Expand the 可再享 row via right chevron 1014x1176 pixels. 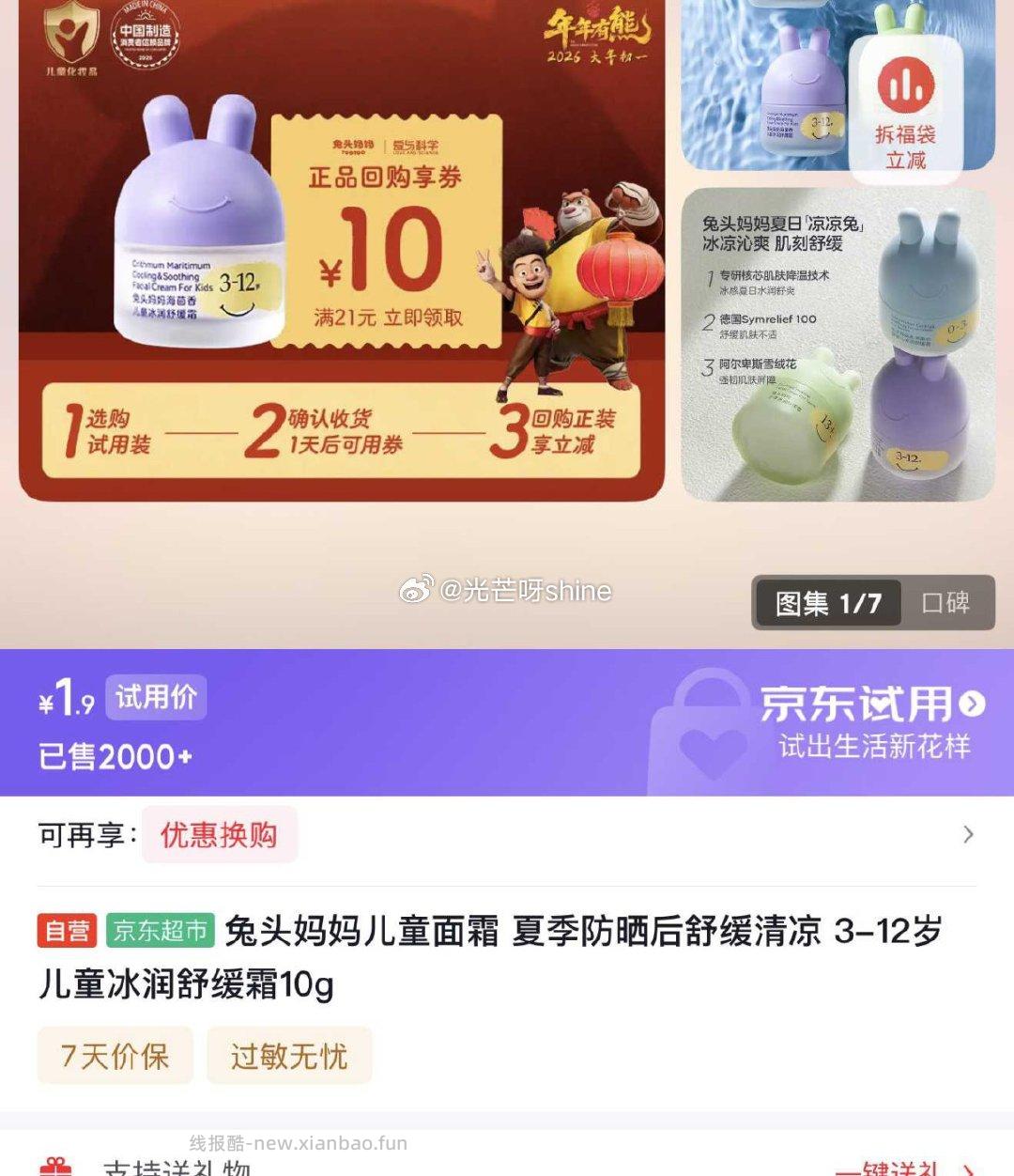click(968, 833)
